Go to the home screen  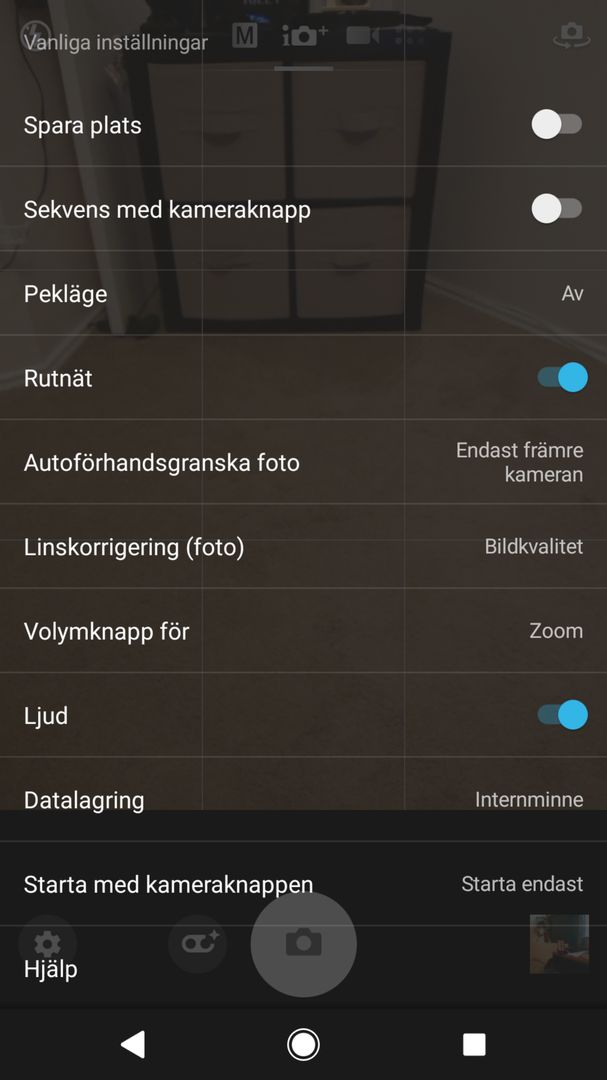click(303, 1044)
